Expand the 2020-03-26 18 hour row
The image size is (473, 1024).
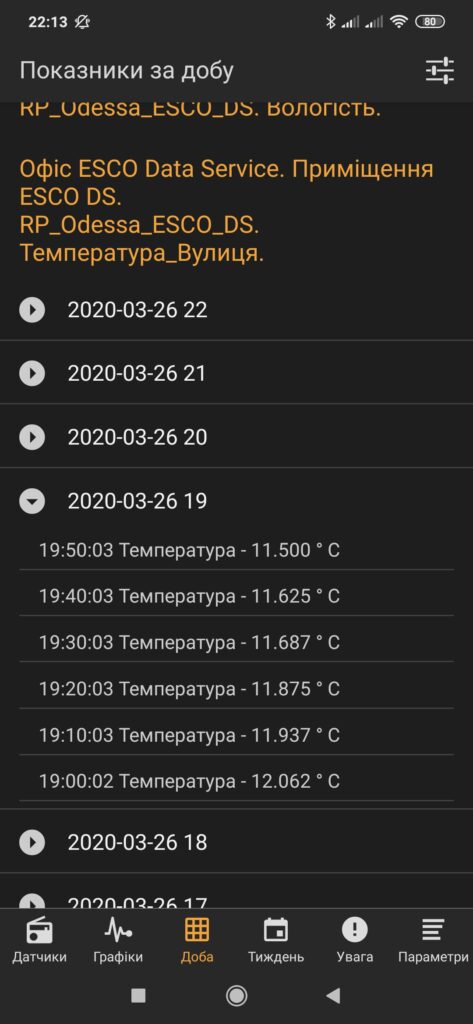coord(236,842)
